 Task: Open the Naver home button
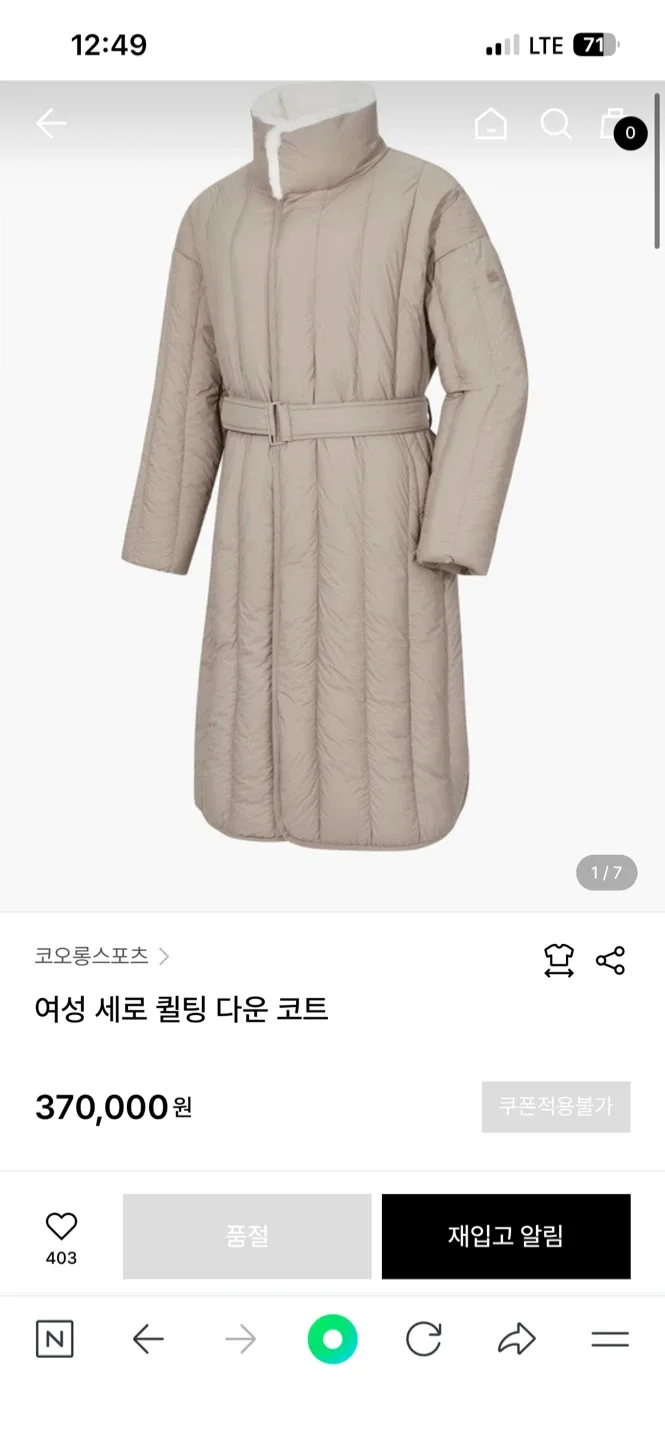(55, 1339)
